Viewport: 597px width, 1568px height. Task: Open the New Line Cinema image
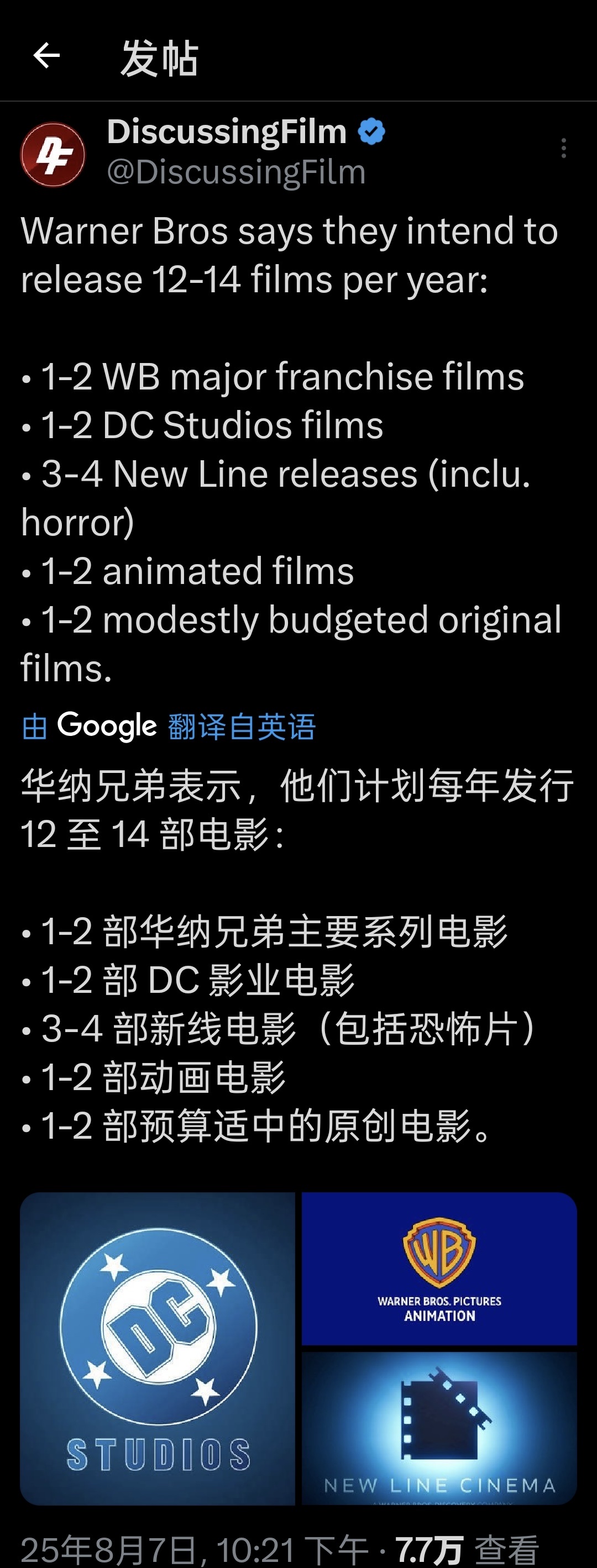438,1428
